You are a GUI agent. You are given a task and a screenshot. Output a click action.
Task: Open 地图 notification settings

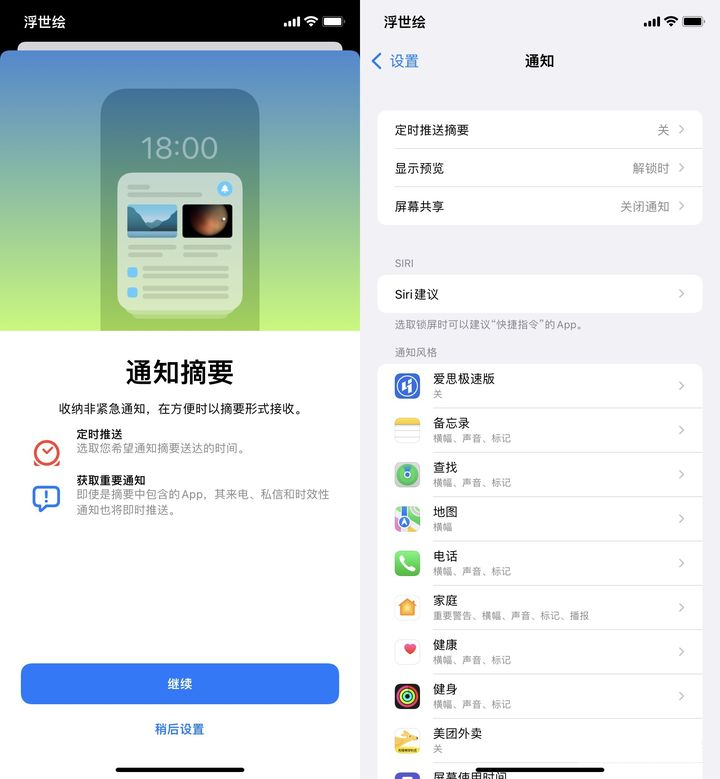[x=540, y=519]
